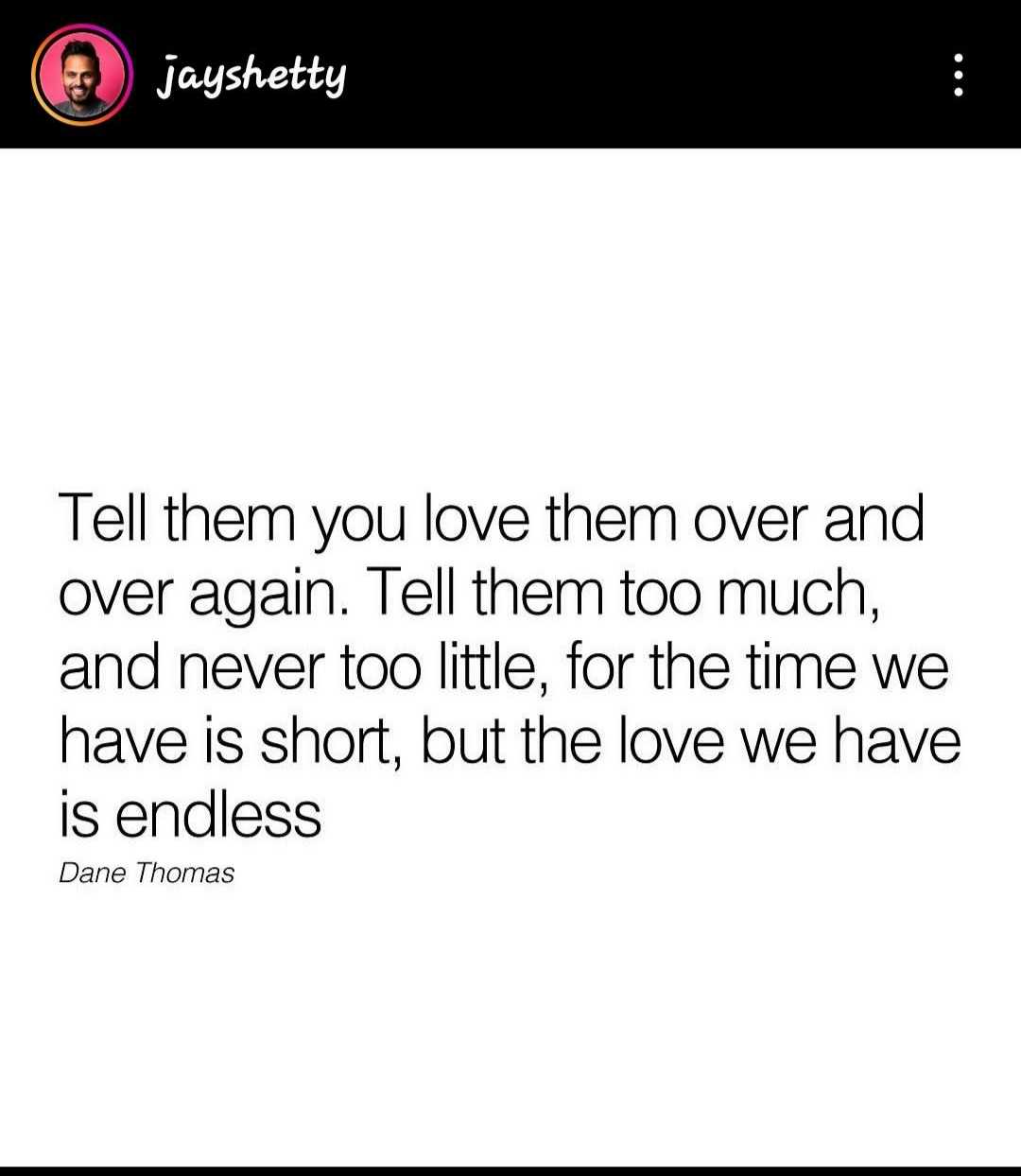Open the jayshetty username profile link
1021x1176 pixels.
pyautogui.click(x=252, y=75)
